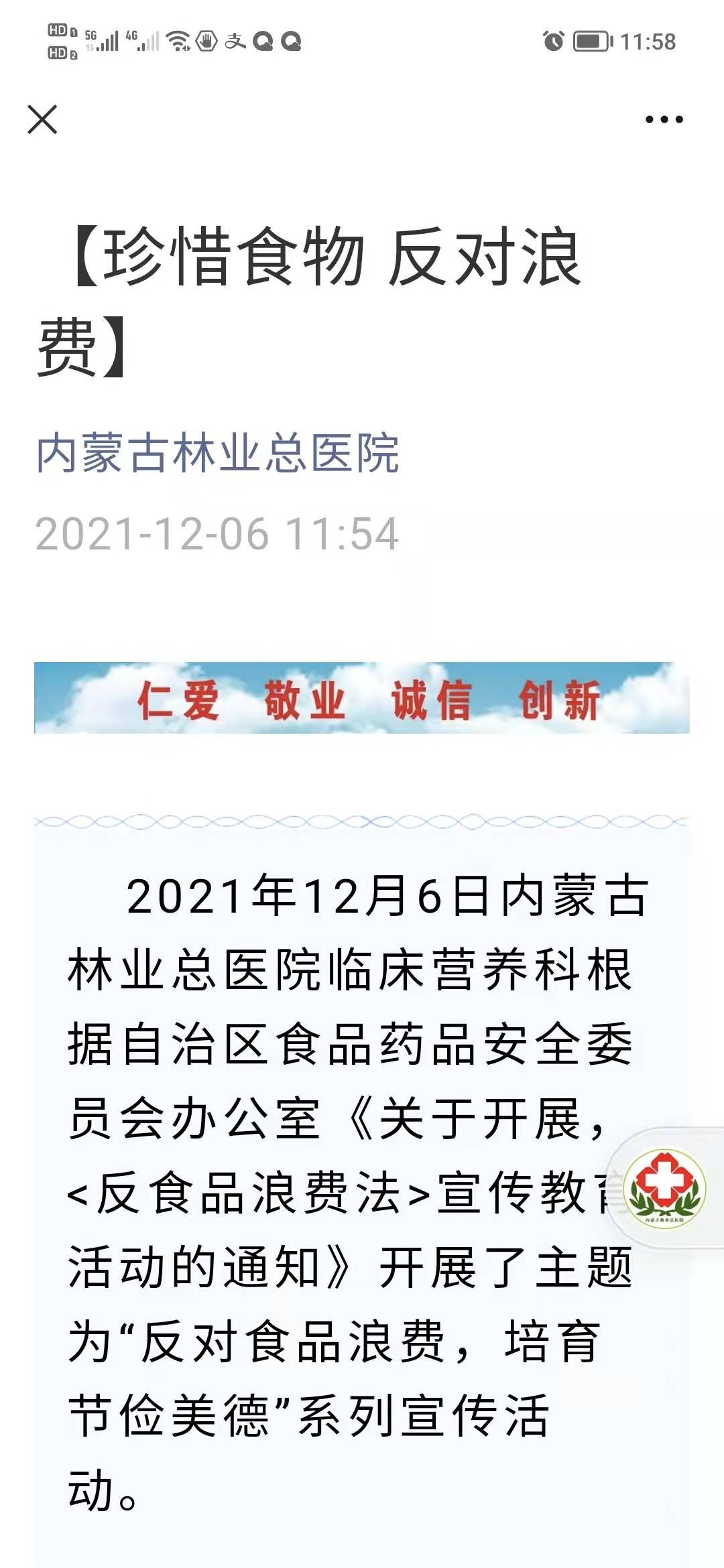The image size is (724, 1568).
Task: Open the three-dot more options menu
Action: click(664, 120)
